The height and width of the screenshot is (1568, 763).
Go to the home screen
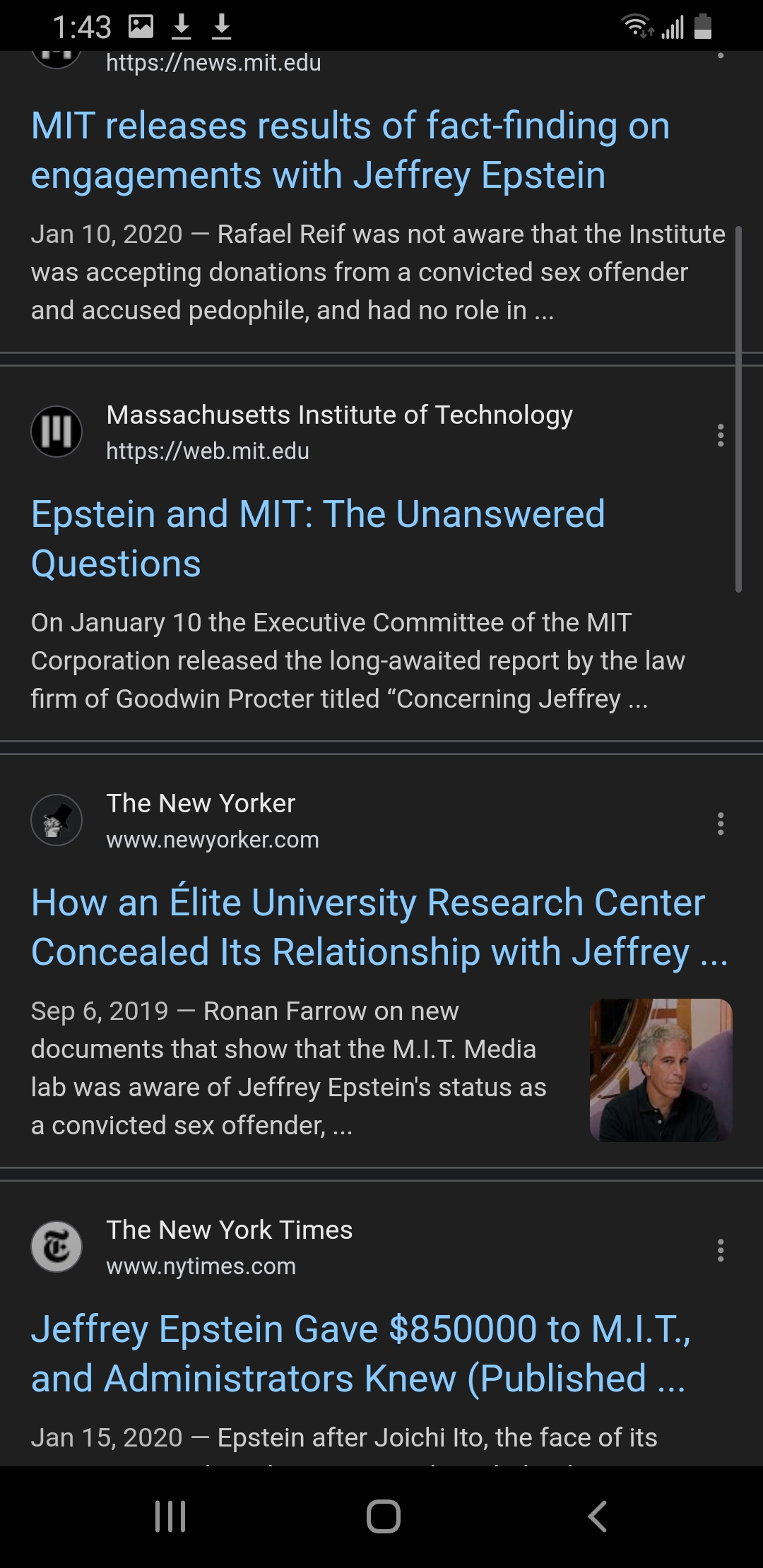click(x=383, y=1516)
